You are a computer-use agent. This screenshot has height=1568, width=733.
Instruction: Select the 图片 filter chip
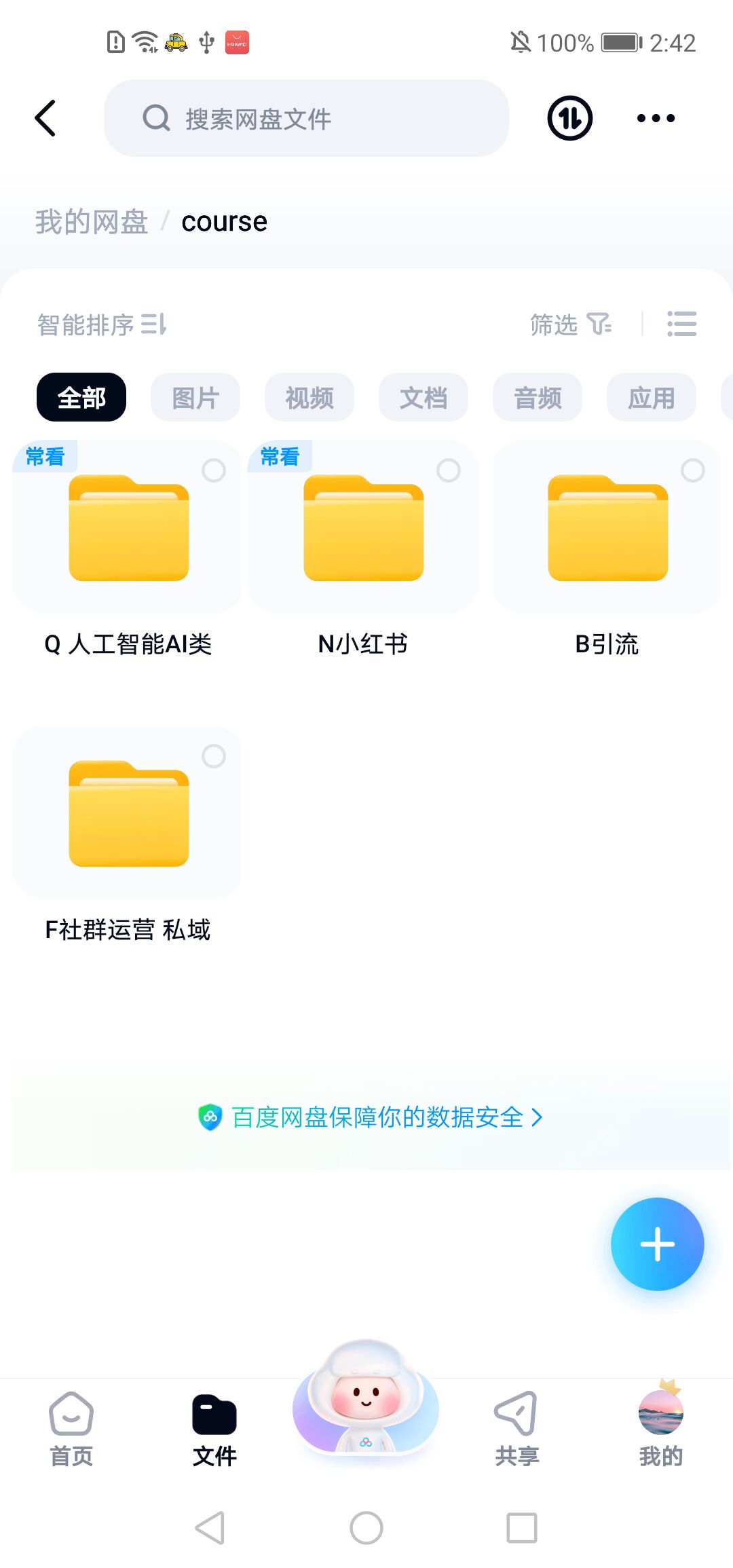pos(195,398)
